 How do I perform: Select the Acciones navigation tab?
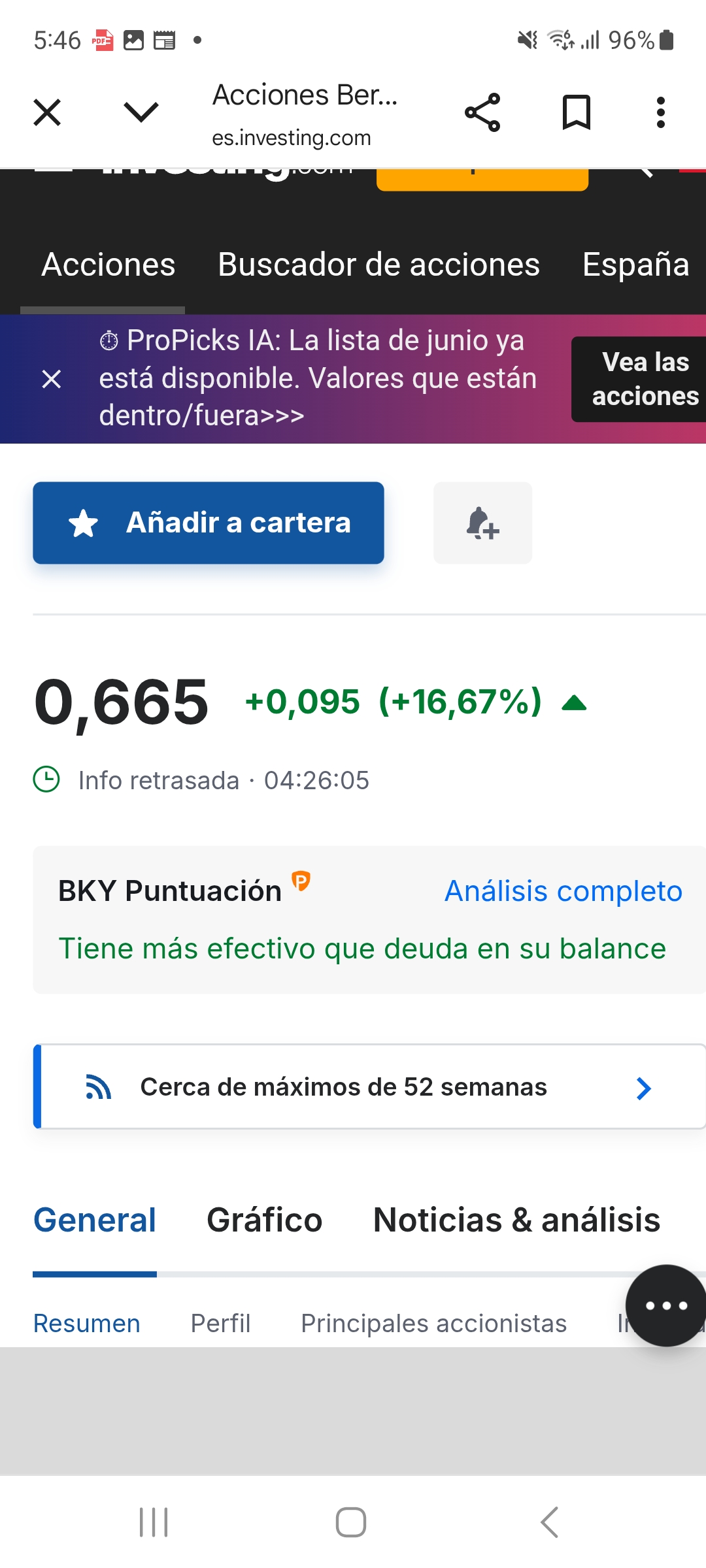point(109,265)
